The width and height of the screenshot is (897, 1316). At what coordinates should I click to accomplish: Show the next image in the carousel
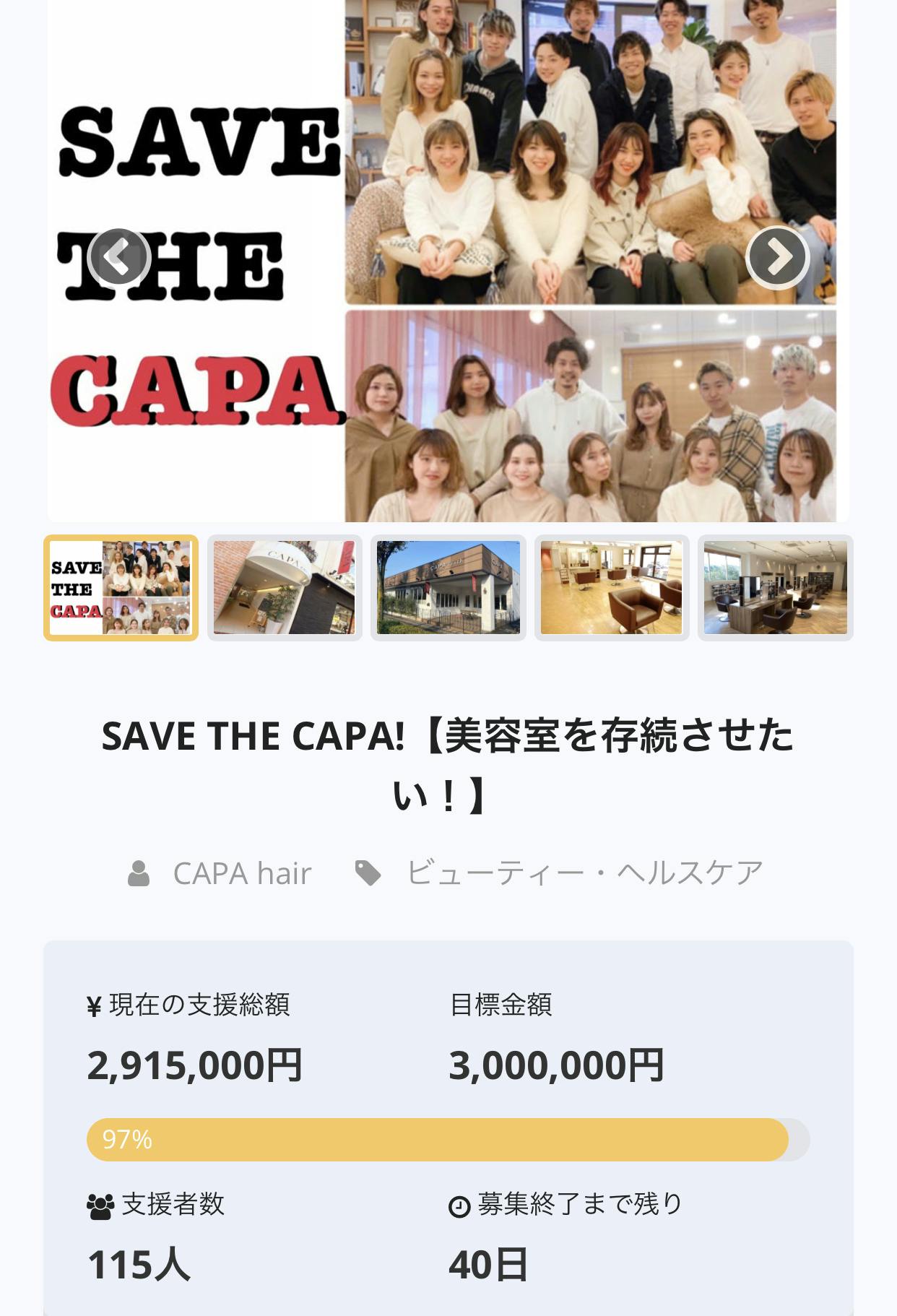[777, 257]
